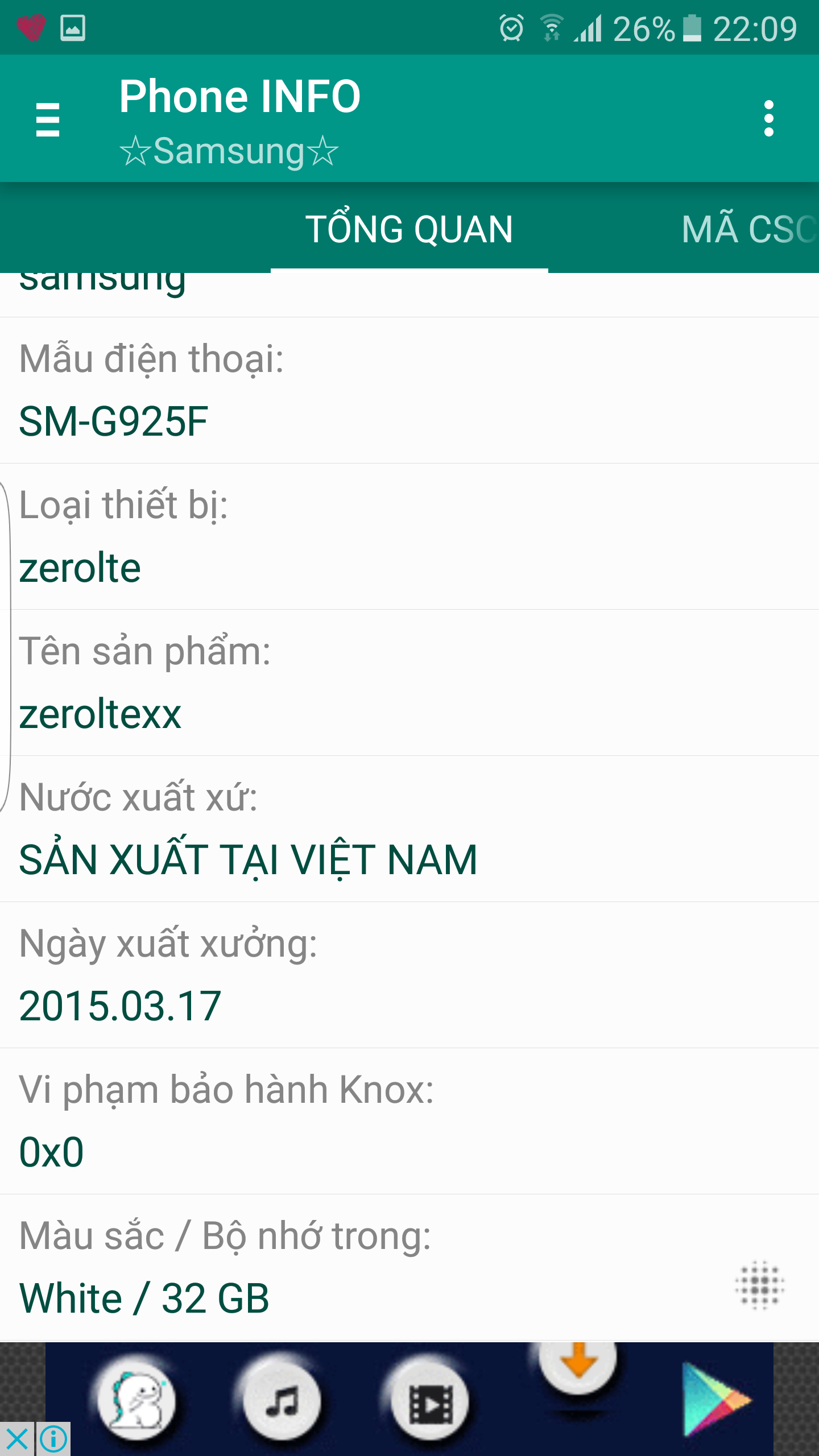
Task: Tap the Google Play icon in the ad
Action: tap(716, 1399)
